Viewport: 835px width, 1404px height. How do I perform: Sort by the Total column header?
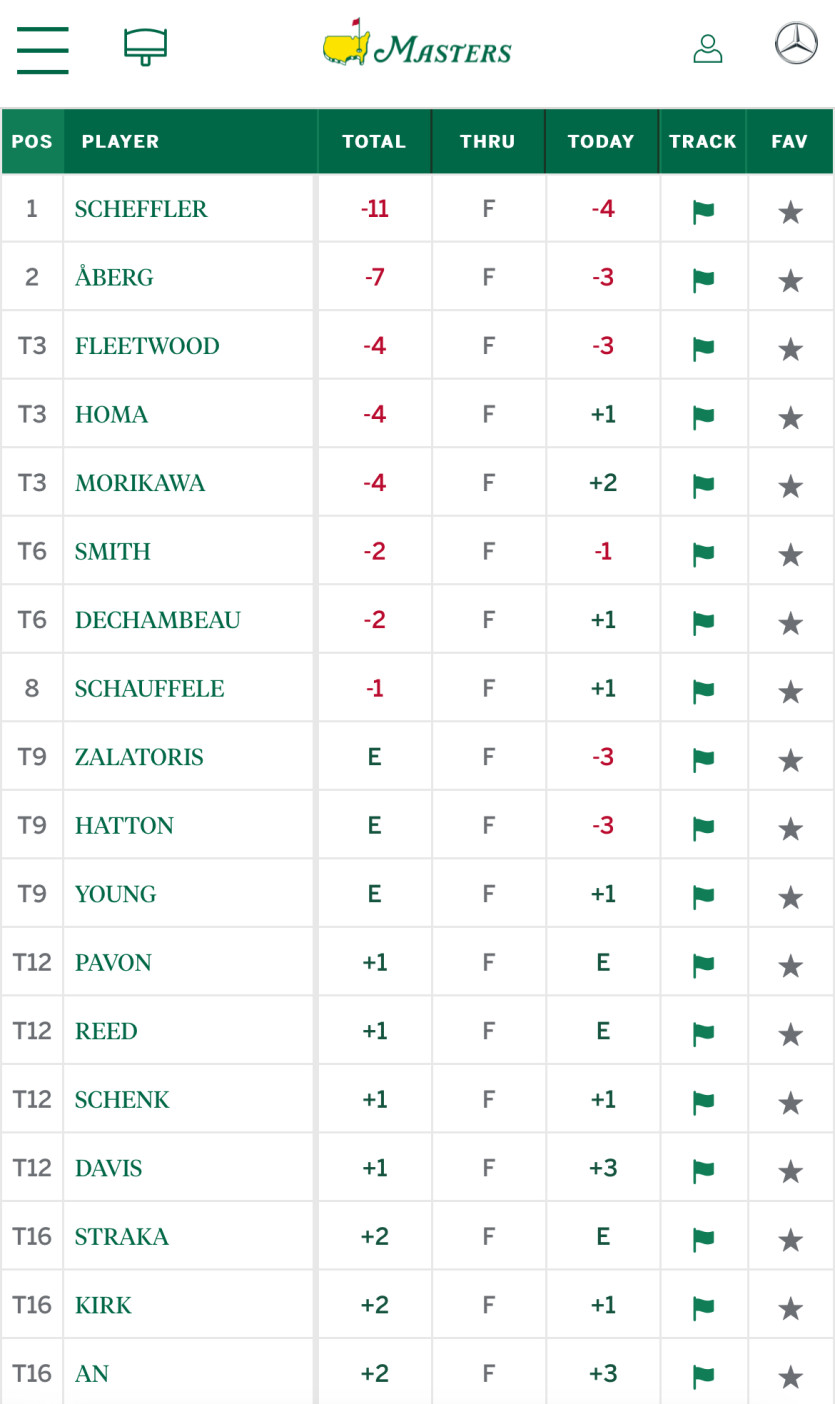(374, 142)
